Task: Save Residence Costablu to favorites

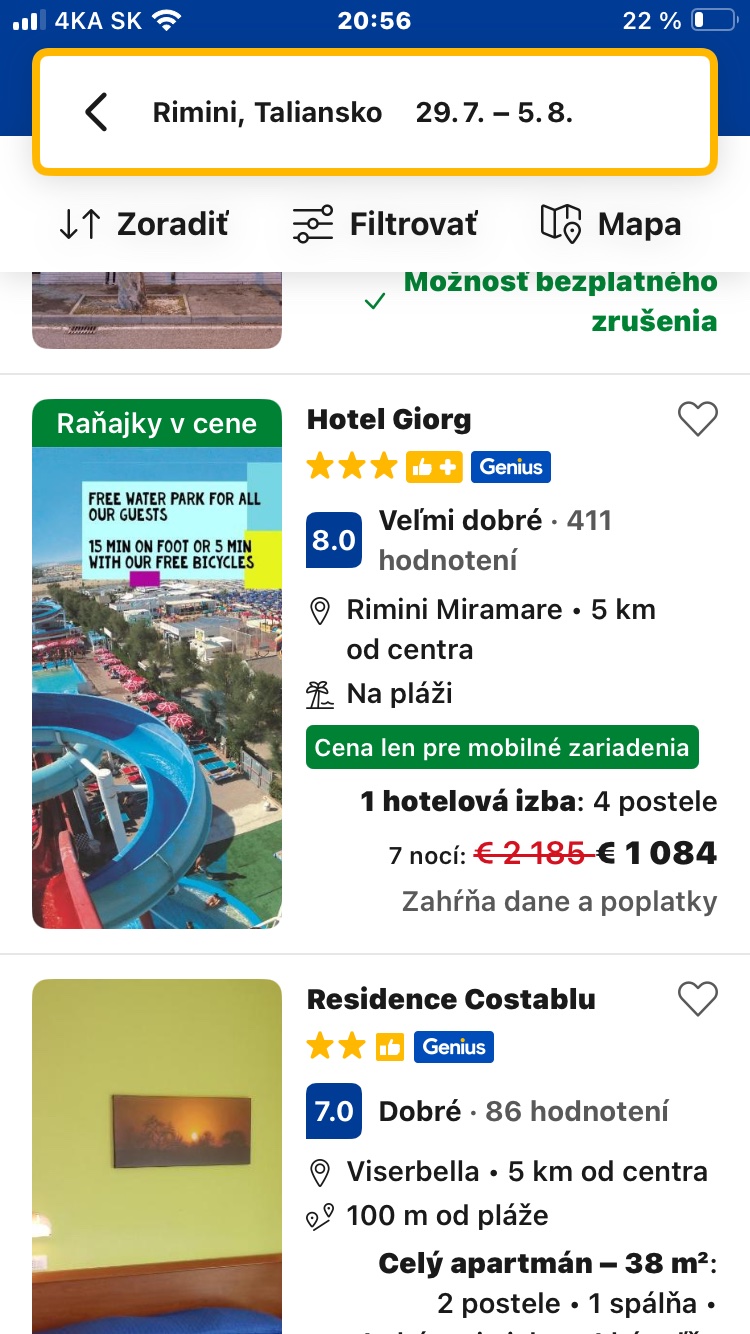Action: pyautogui.click(x=697, y=999)
